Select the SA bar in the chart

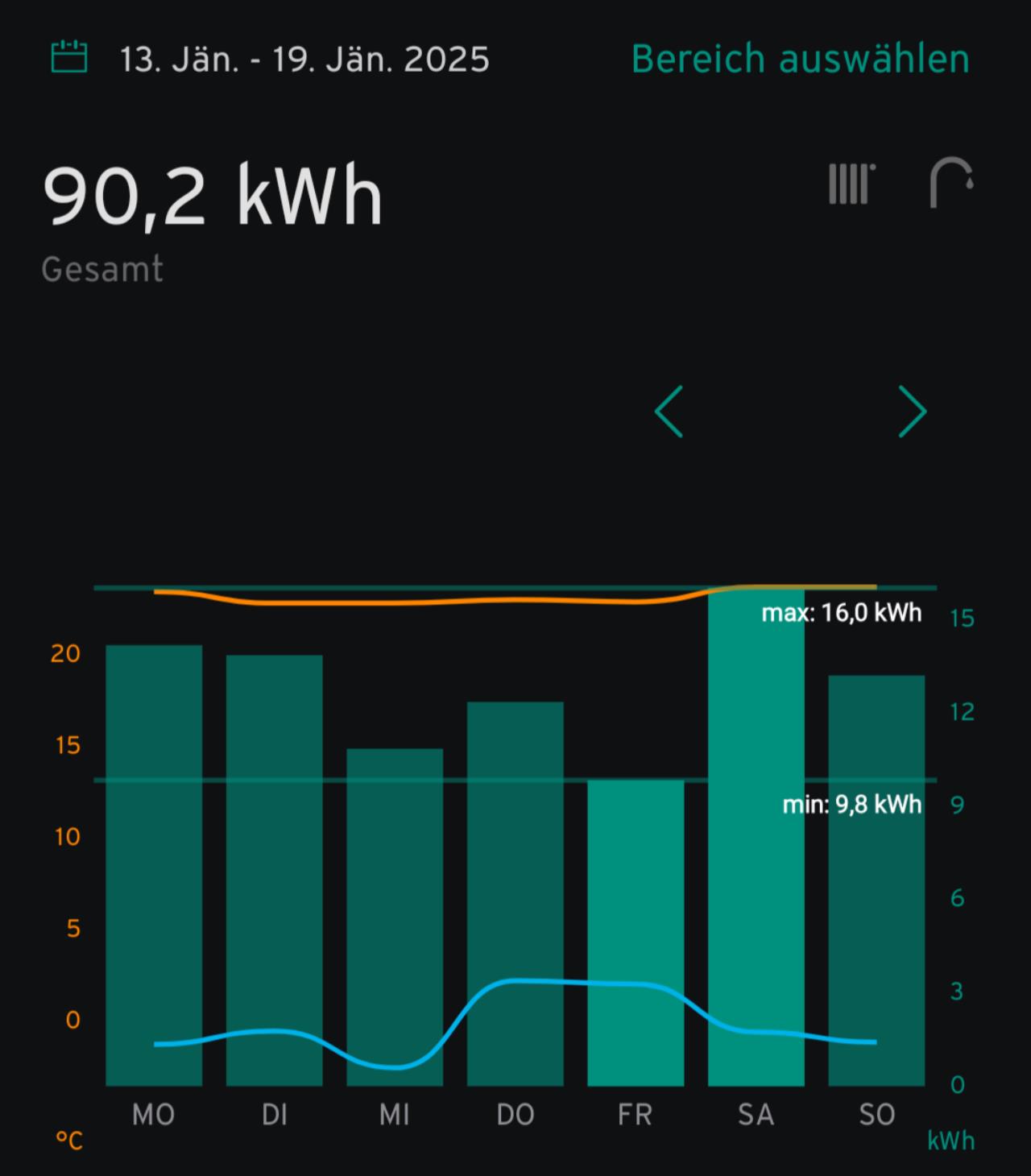tap(756, 836)
